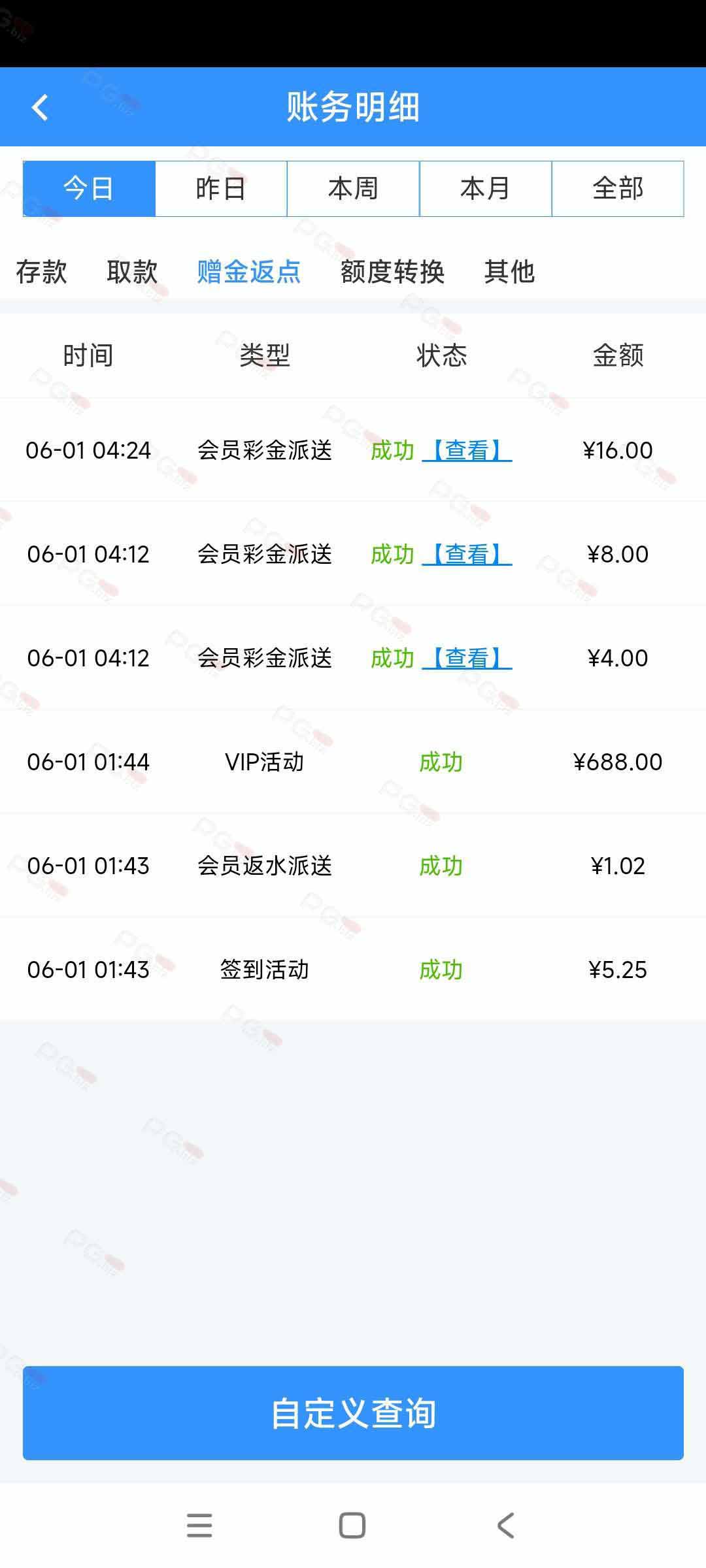Show records for 本月
The height and width of the screenshot is (1568, 706).
click(485, 189)
